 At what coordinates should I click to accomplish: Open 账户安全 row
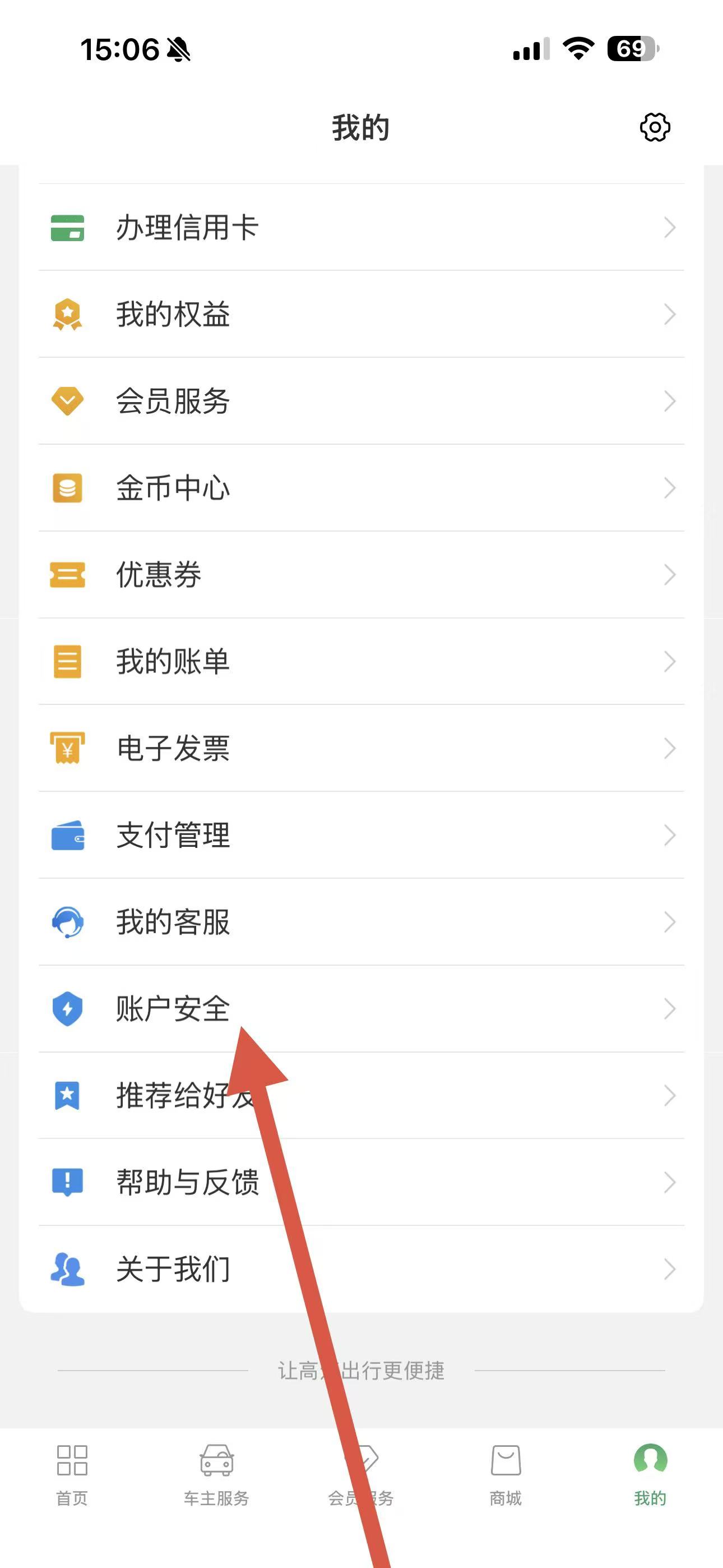(361, 1009)
